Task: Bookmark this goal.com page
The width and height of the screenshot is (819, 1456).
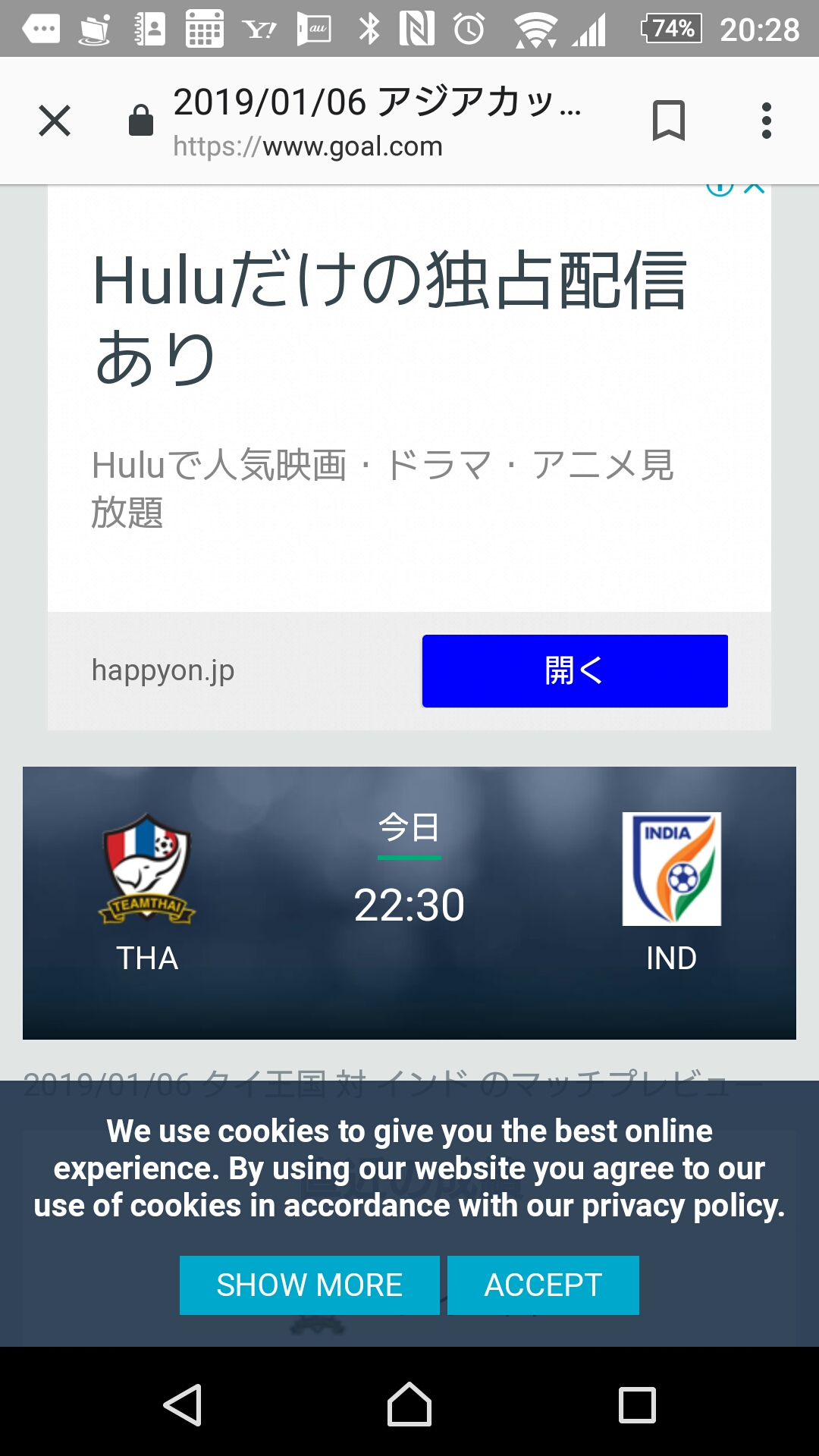Action: click(668, 121)
